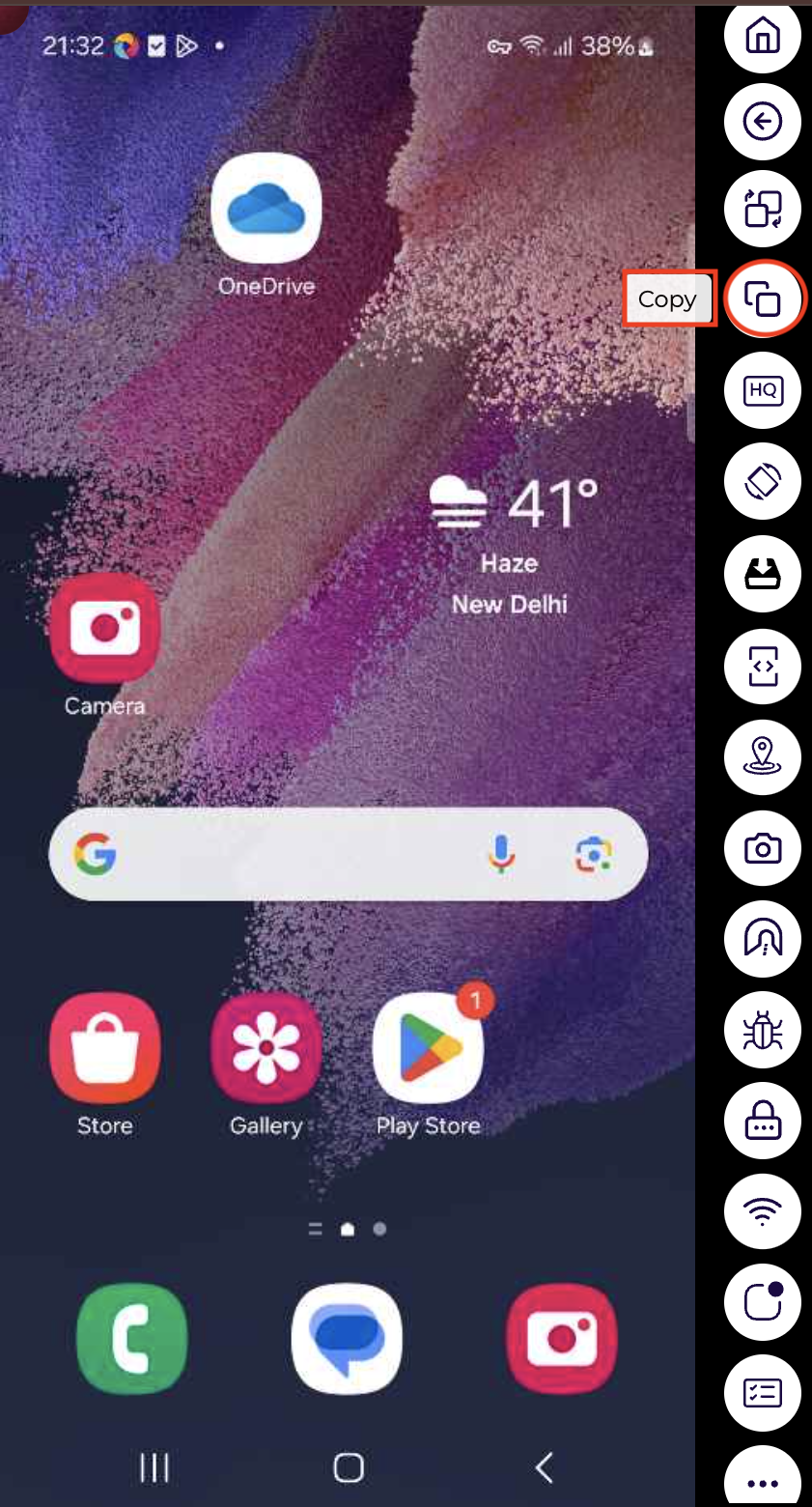This screenshot has width=812, height=1507.
Task: Open the Galaxy Store app
Action: pyautogui.click(x=104, y=1050)
